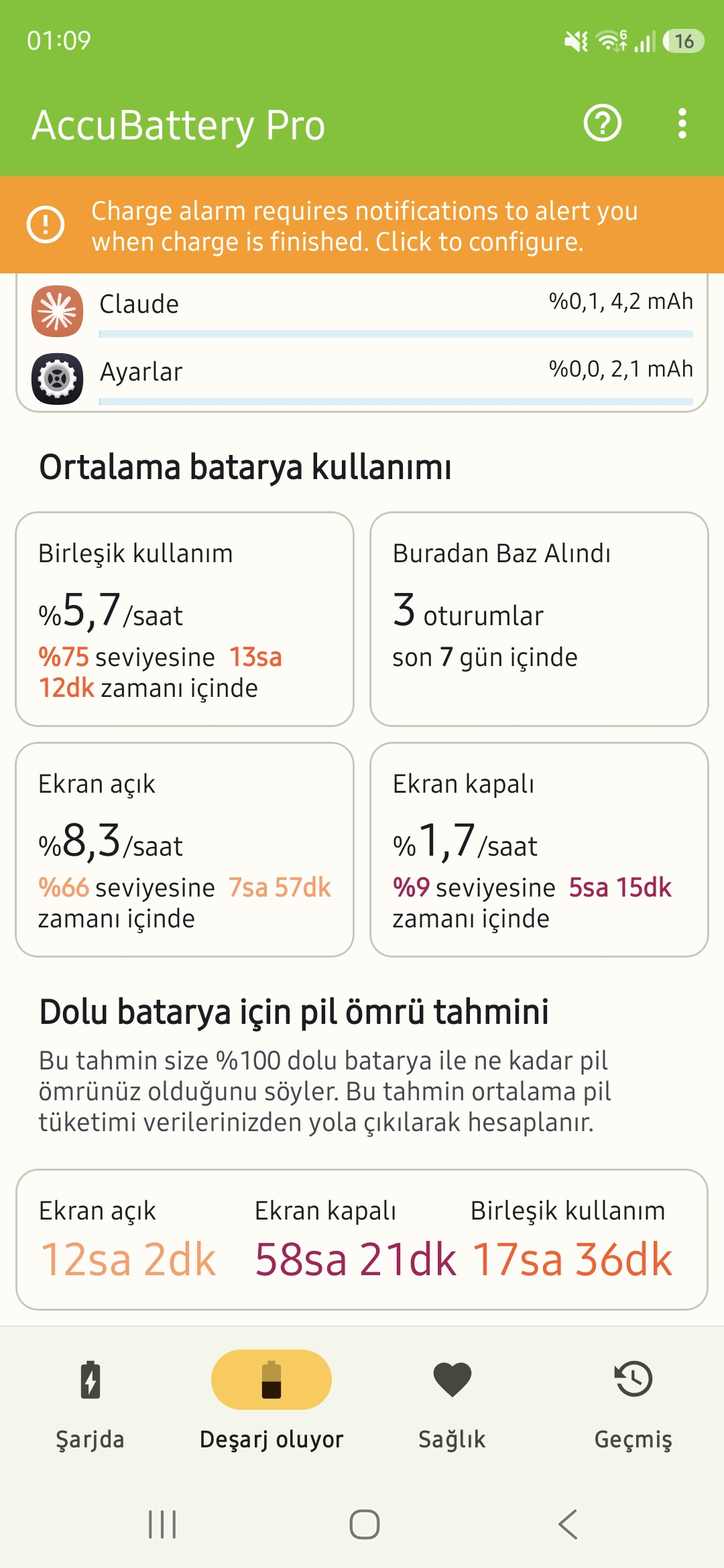
Task: Open Ayarlar app usage row
Action: [362, 378]
